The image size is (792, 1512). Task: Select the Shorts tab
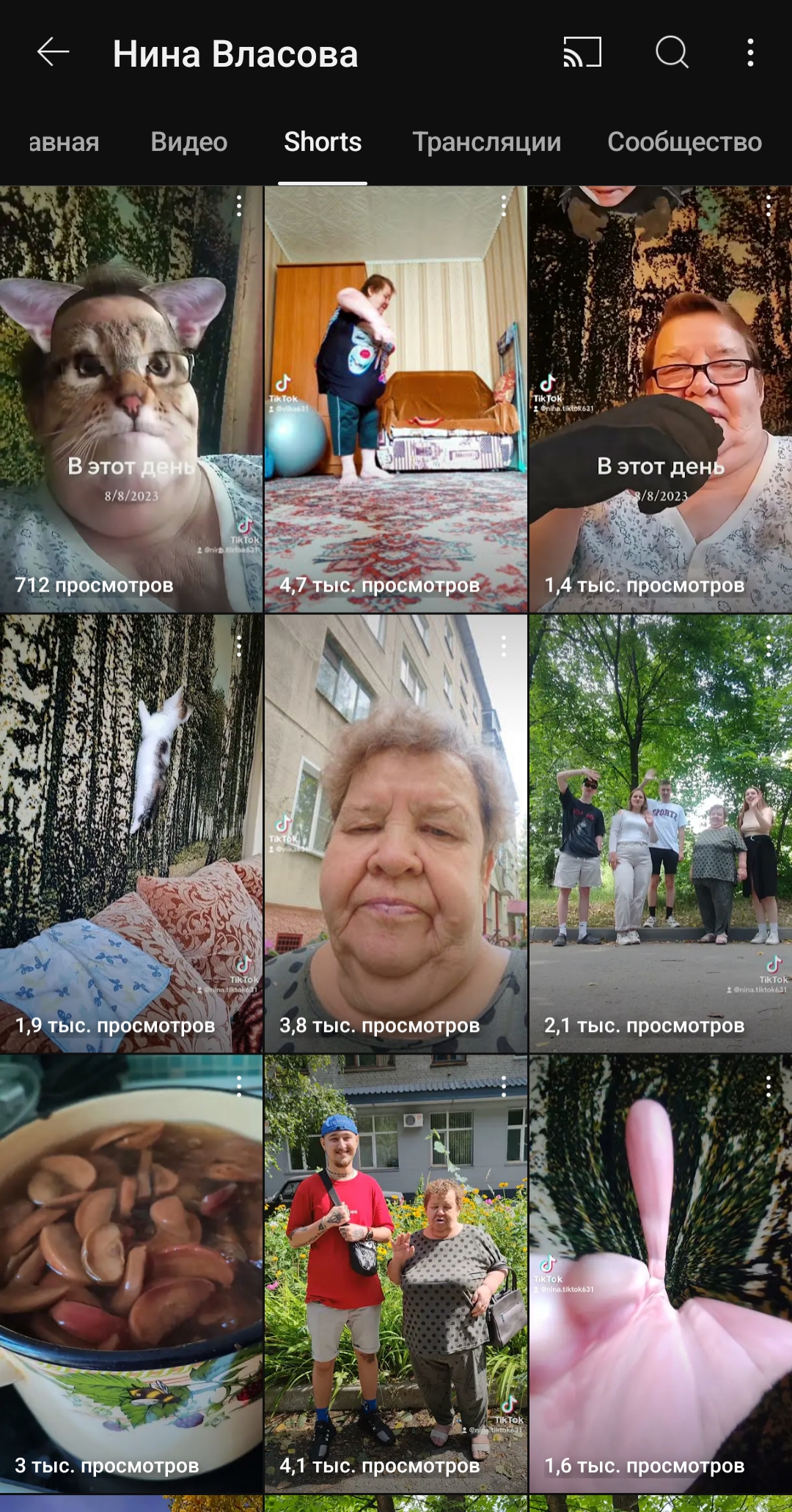(323, 142)
